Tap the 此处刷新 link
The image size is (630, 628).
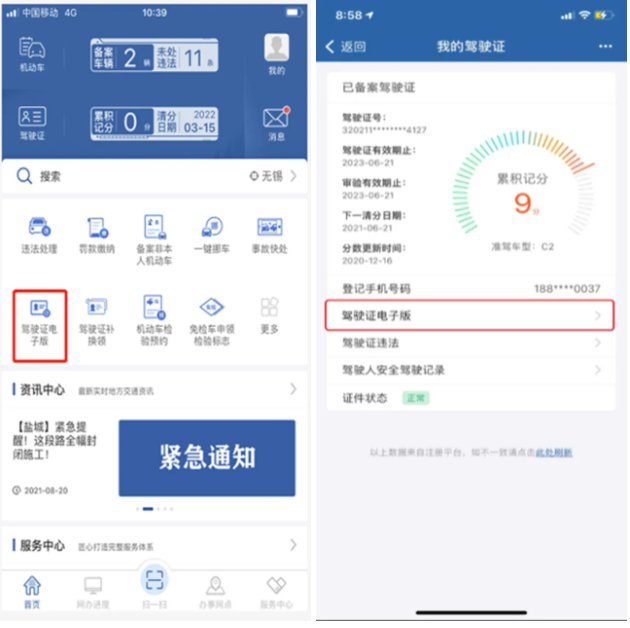coord(554,453)
